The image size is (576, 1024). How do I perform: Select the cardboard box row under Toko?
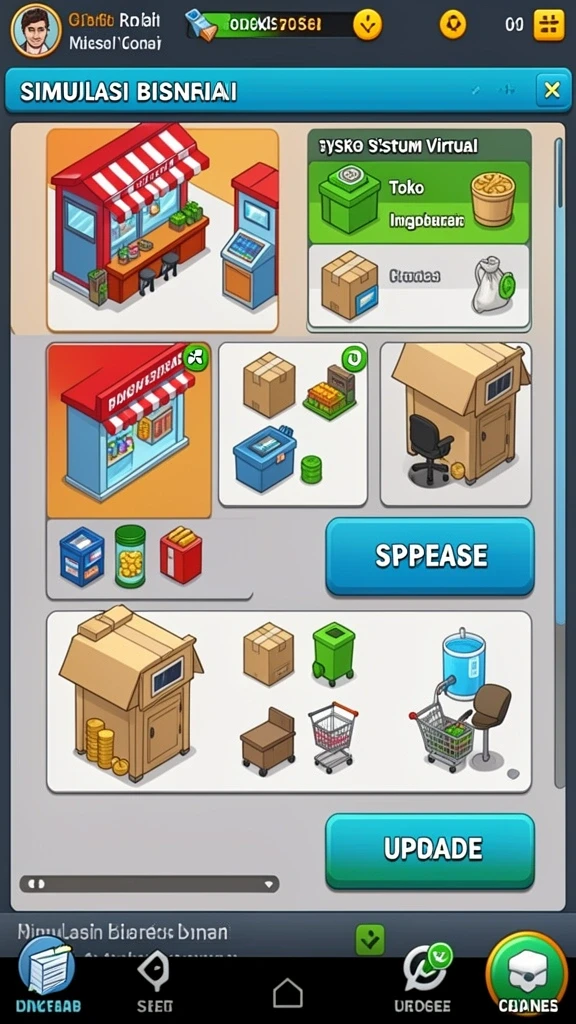tap(419, 285)
